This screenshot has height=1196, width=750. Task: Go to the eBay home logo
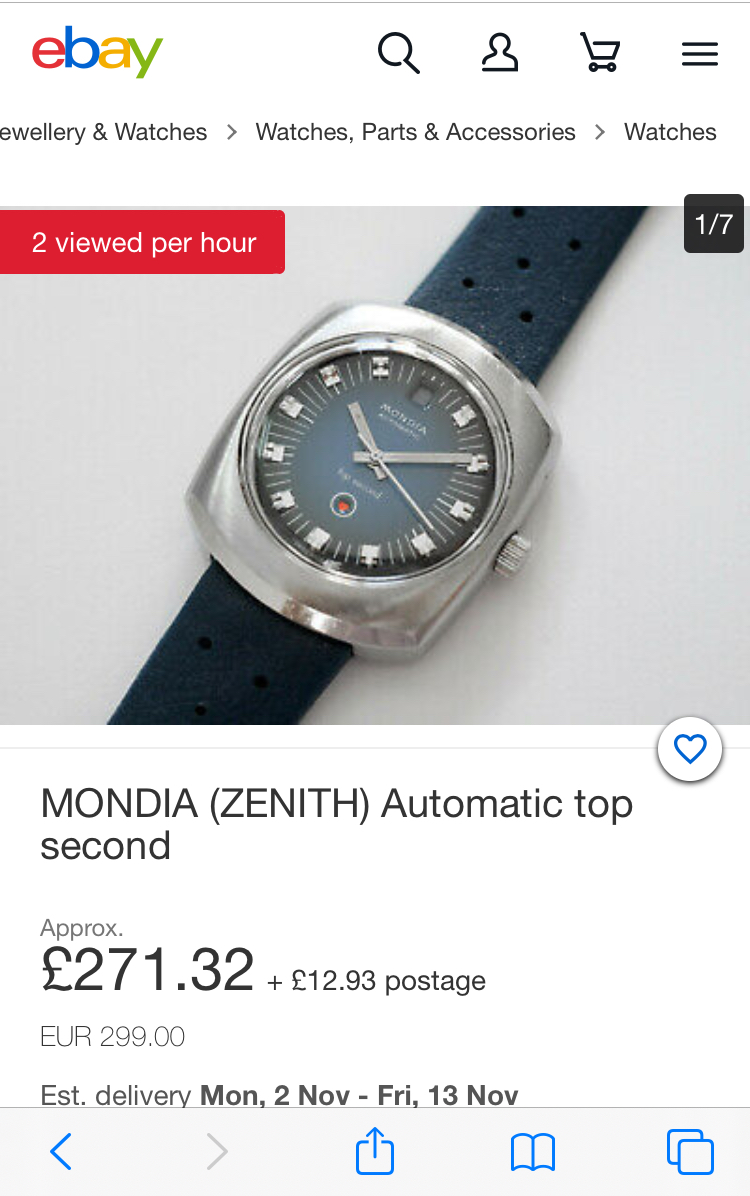97,52
